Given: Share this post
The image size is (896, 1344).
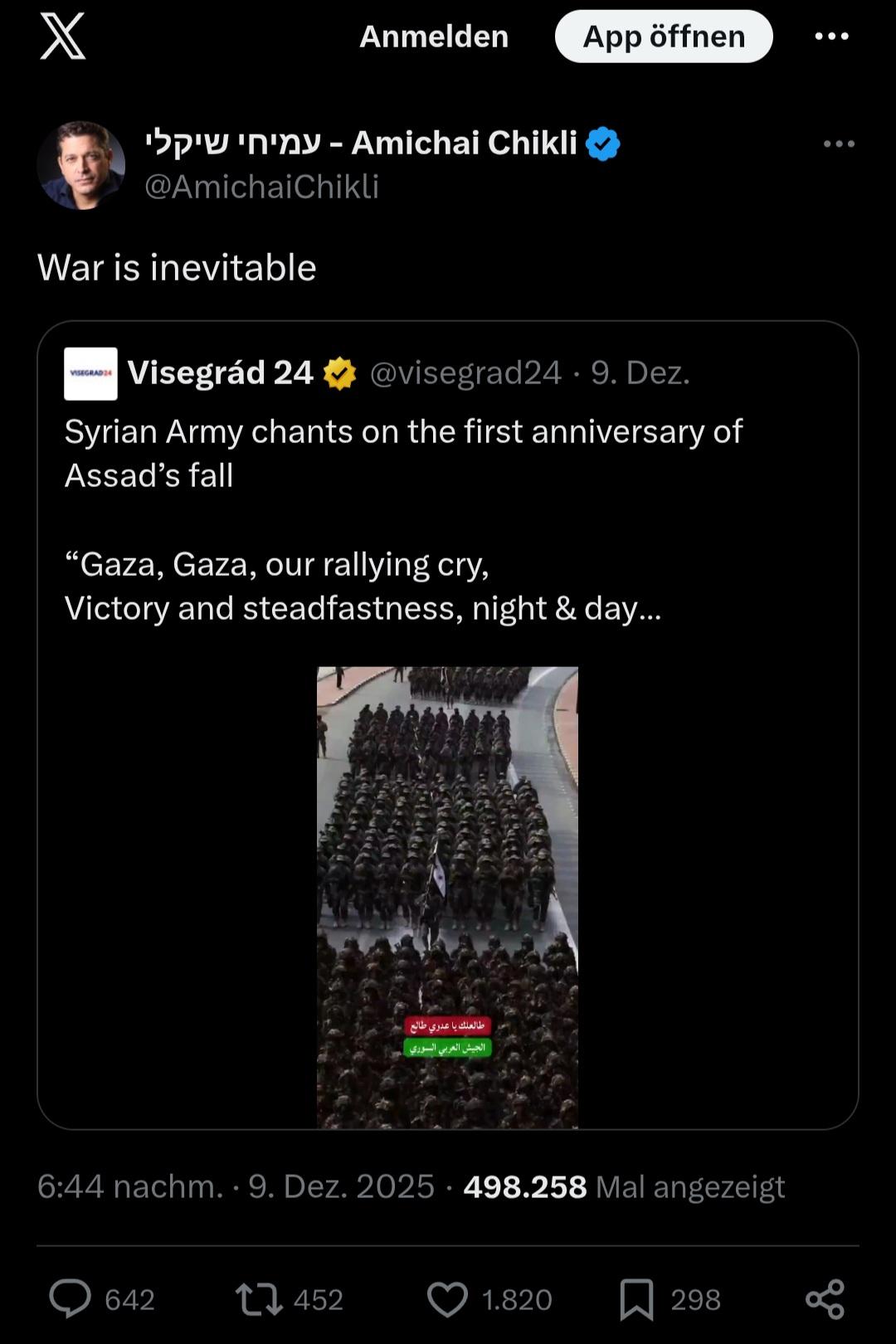Looking at the screenshot, I should [x=825, y=1298].
